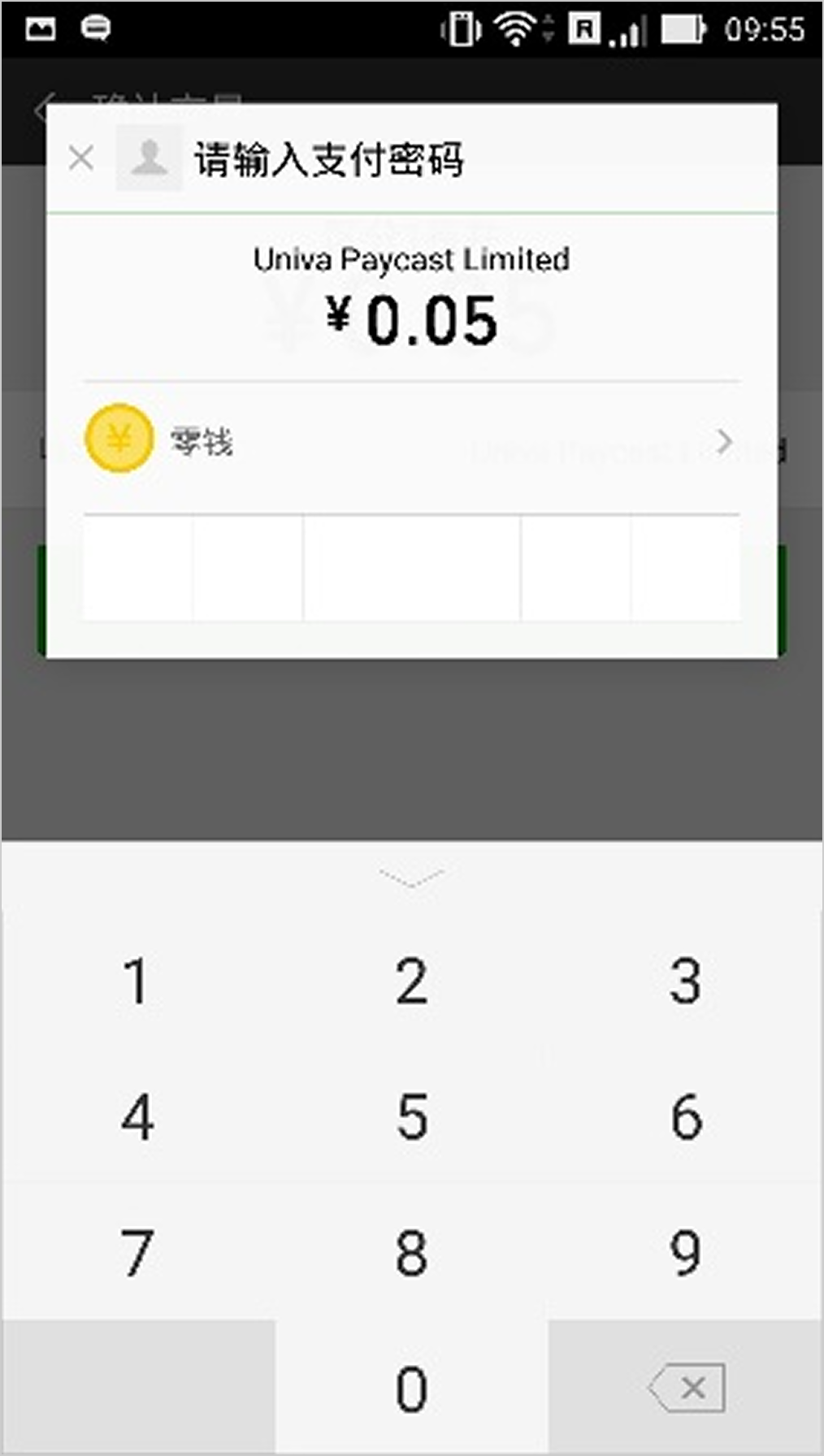Viewport: 824px width, 1456px height.
Task: Enter digit 1 on the keypad
Action: click(137, 981)
